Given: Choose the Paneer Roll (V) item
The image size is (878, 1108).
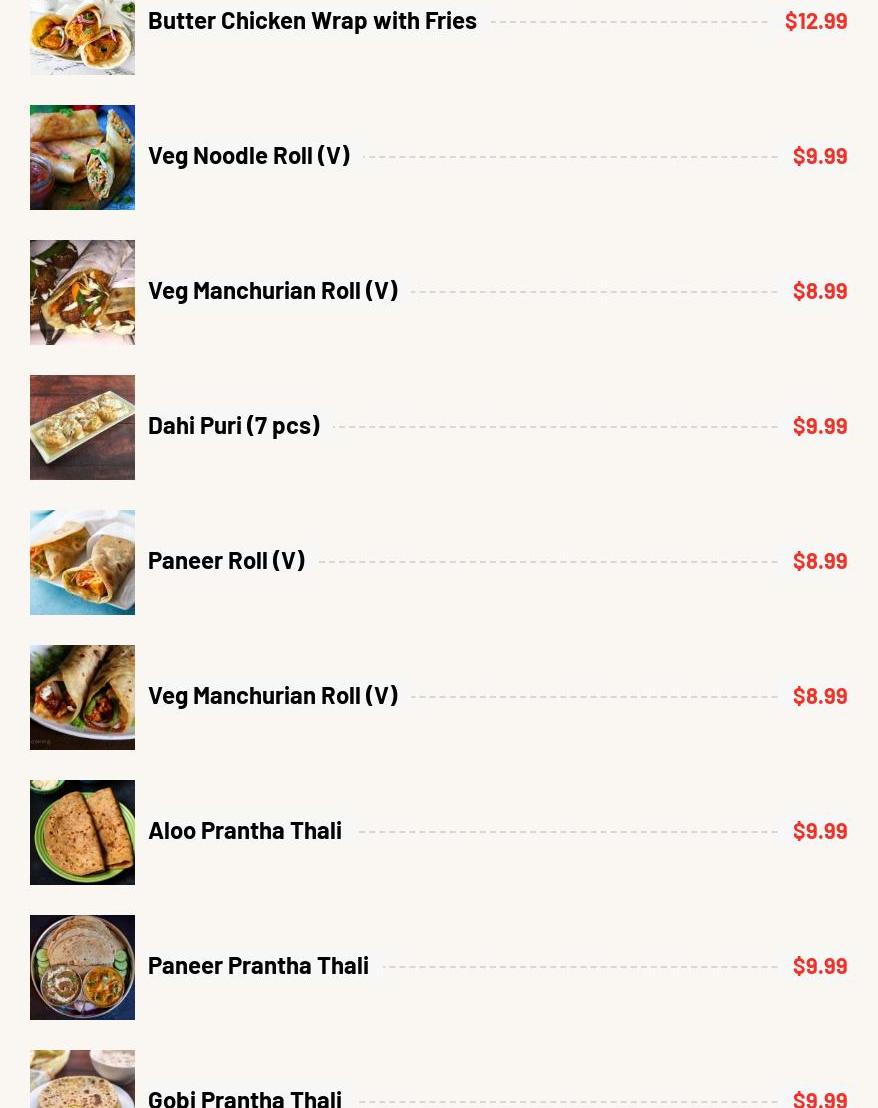Looking at the screenshot, I should [x=226, y=561].
